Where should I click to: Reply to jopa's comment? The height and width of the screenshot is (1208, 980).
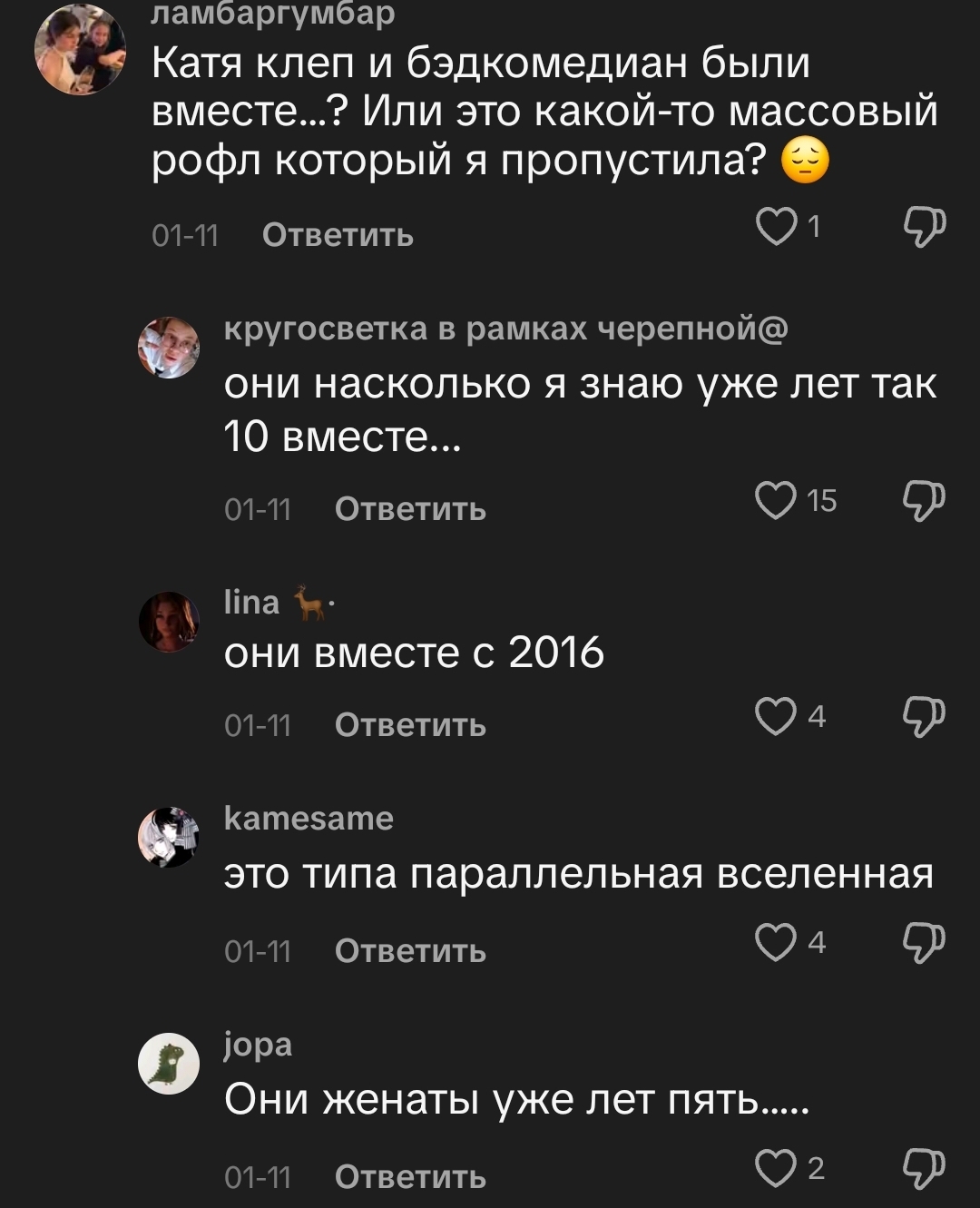[x=410, y=1178]
